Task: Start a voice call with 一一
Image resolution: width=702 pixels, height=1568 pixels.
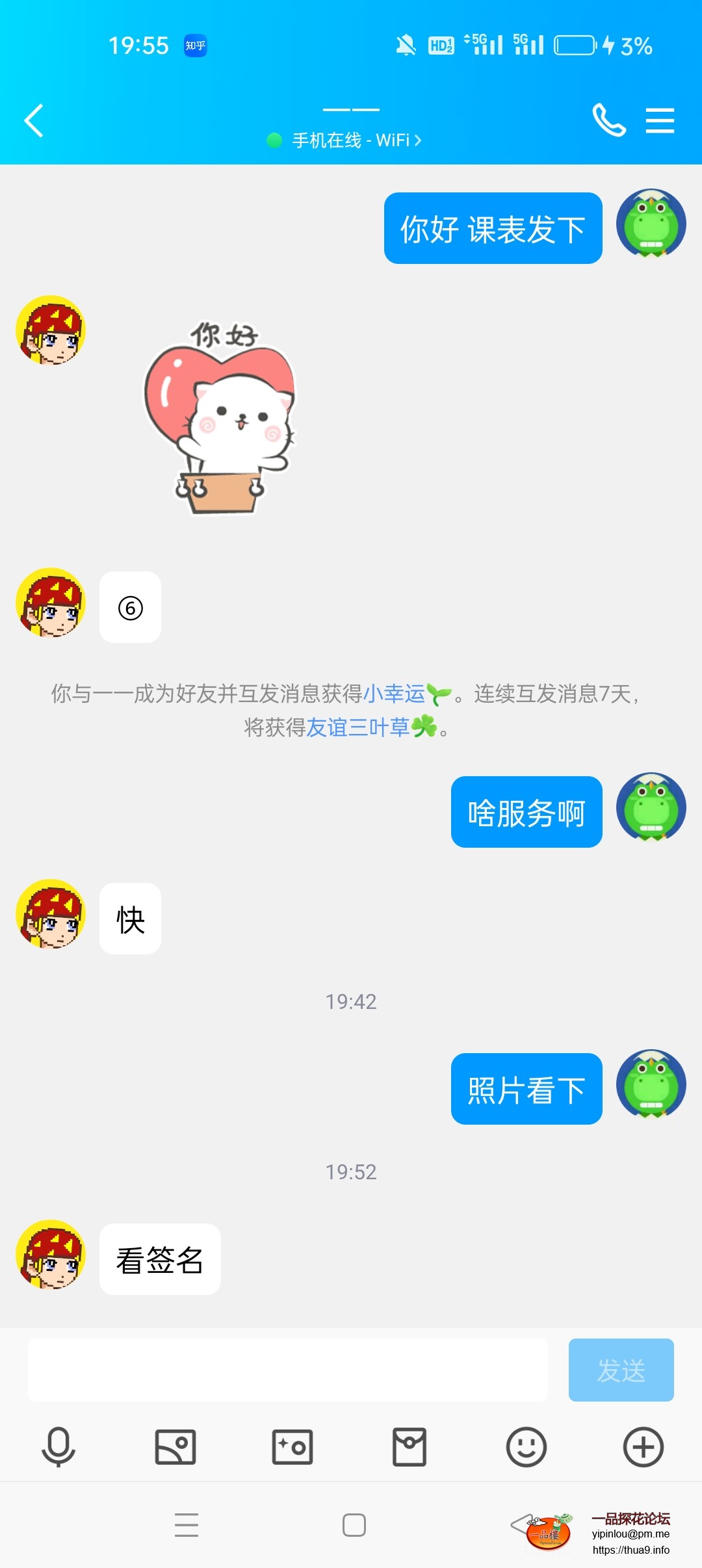Action: (608, 120)
